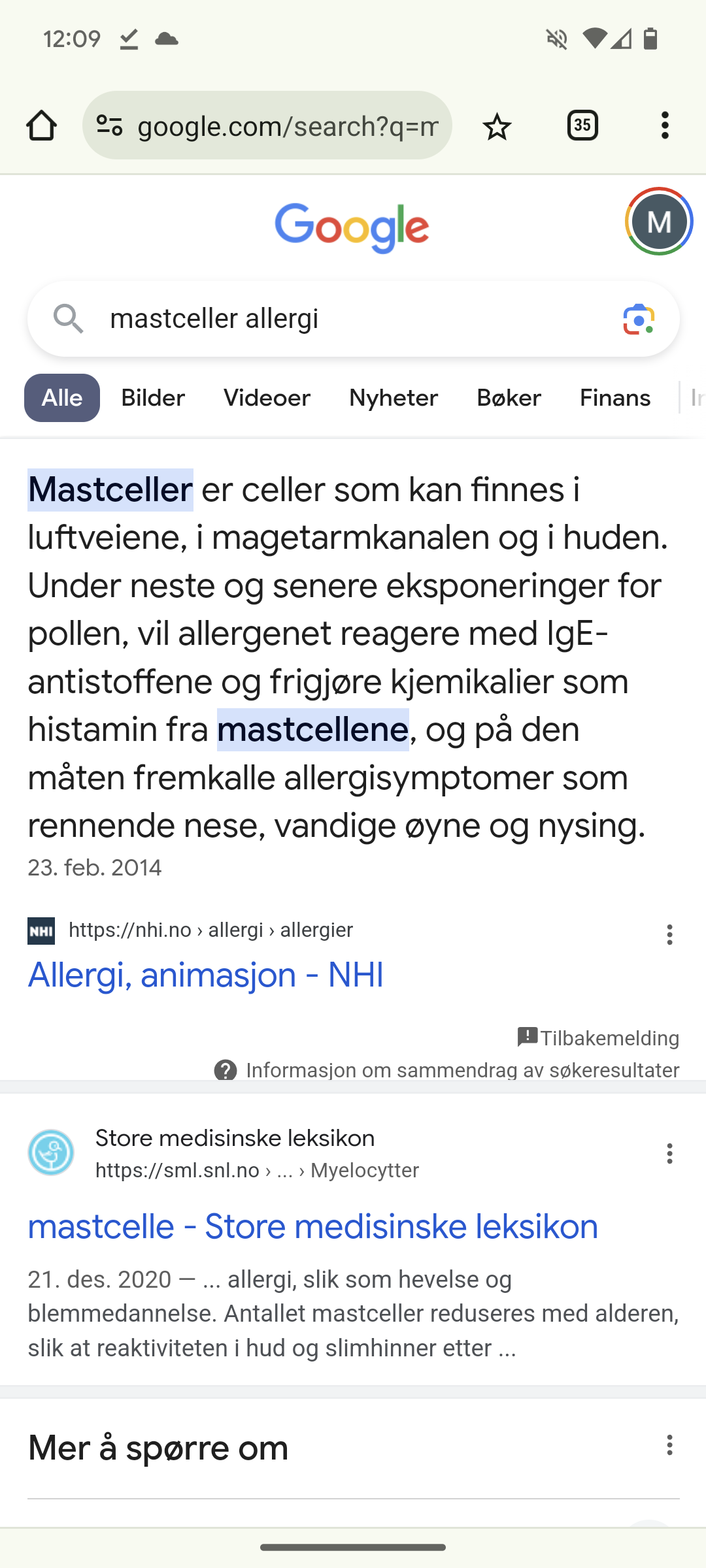Open more options for Store medisinske leksikon
Image resolution: width=706 pixels, height=1568 pixels.
pyautogui.click(x=669, y=1154)
